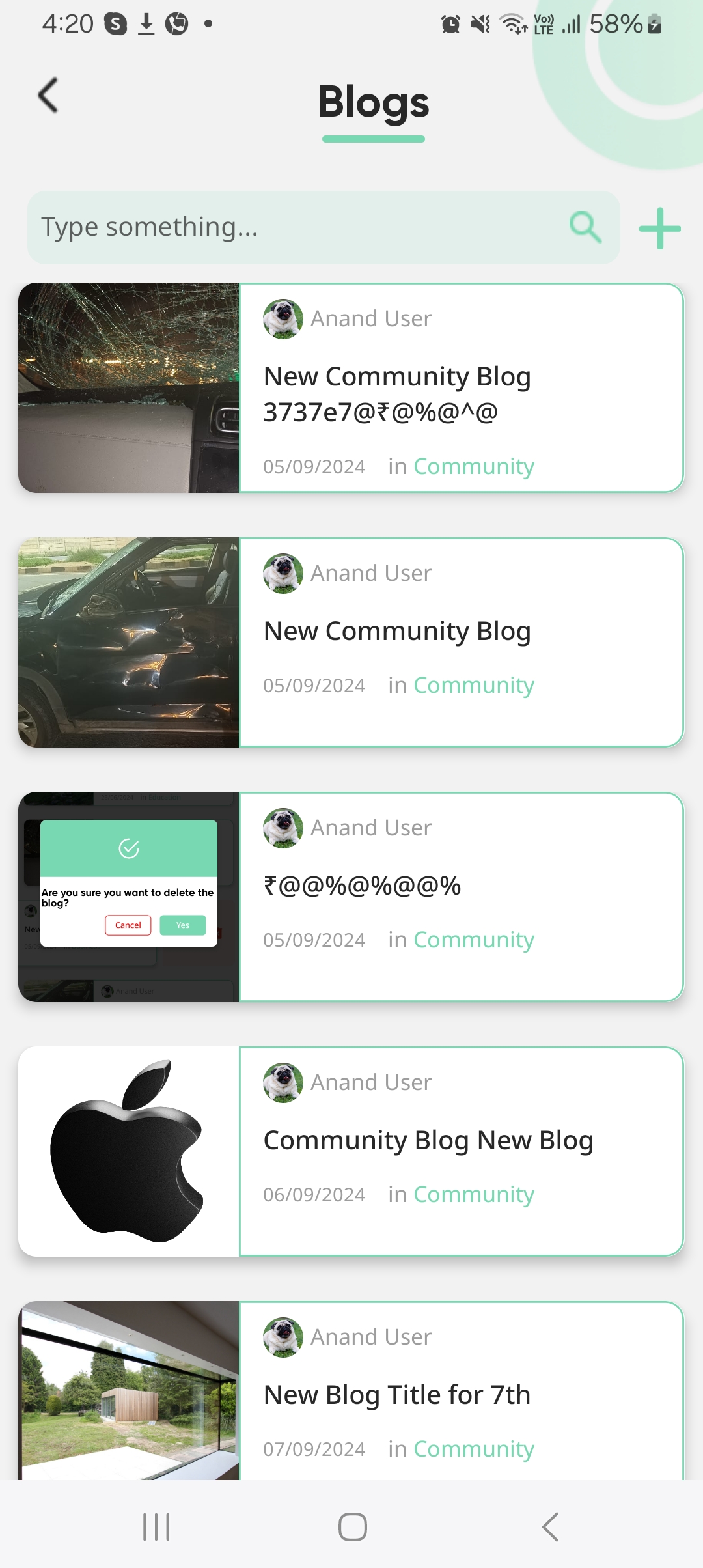
Task: Open recent apps from navigation bar
Action: pyautogui.click(x=156, y=1526)
